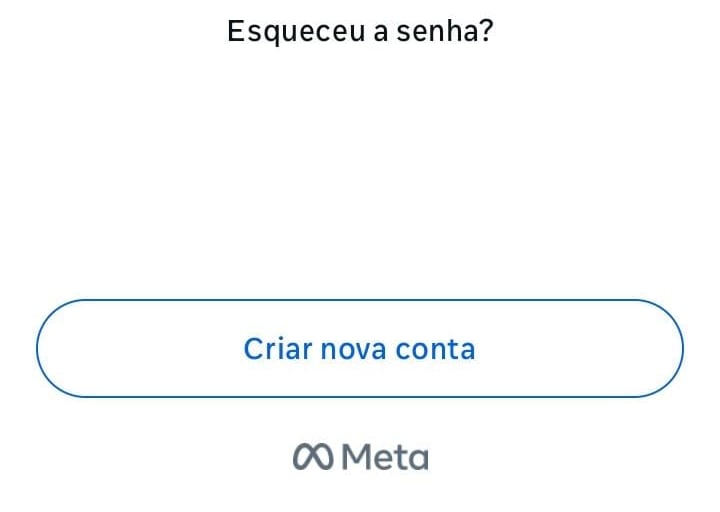Tap the 'Esqueceu a senha?' link
This screenshot has height=512, width=720.
360,31
